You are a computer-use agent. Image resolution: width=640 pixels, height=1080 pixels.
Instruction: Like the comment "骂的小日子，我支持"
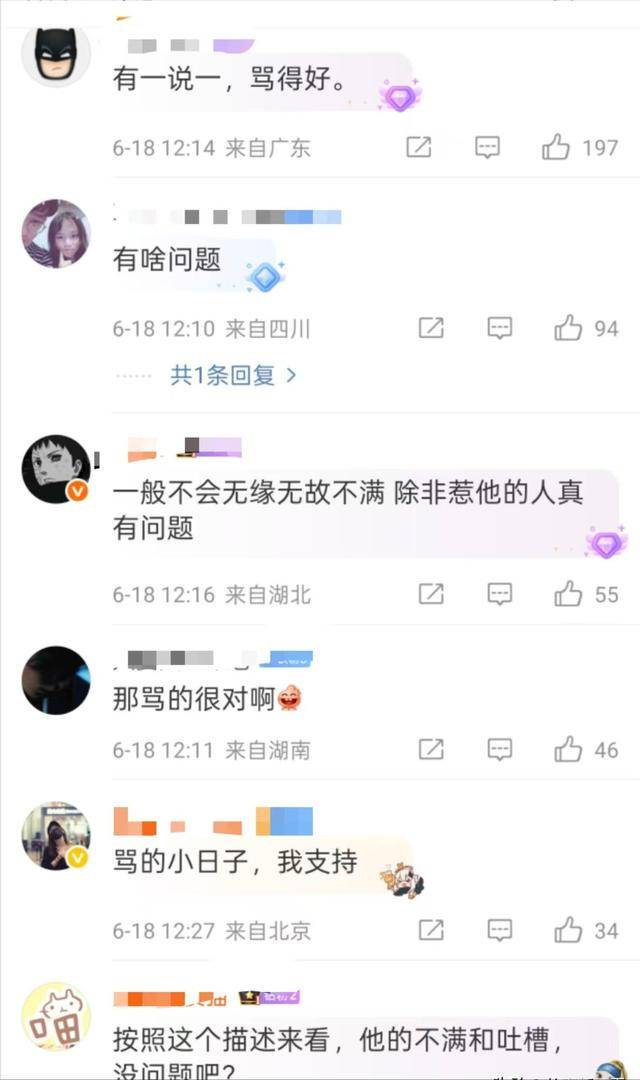click(568, 930)
